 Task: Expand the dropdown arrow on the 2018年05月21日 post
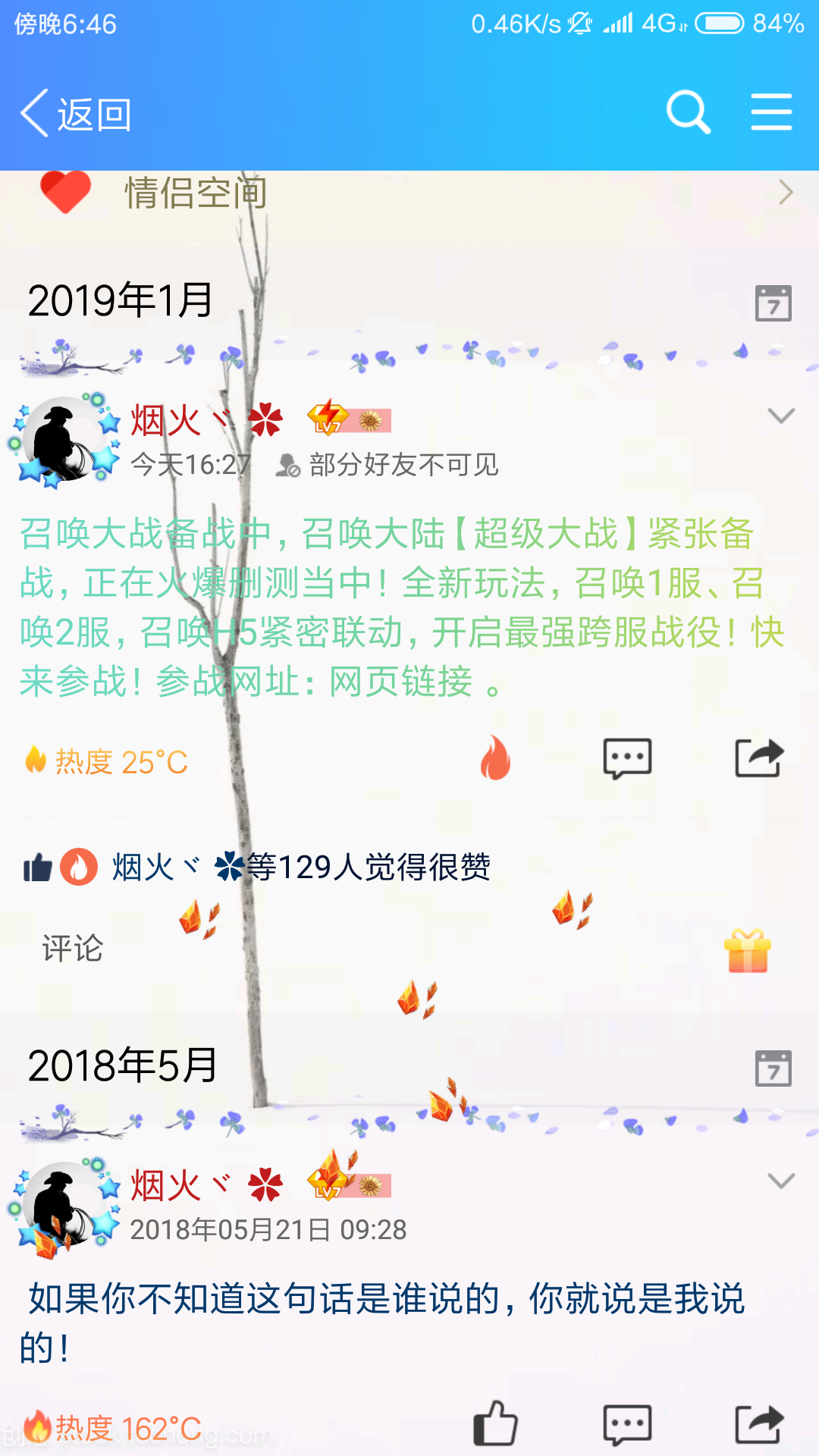coord(780,1181)
